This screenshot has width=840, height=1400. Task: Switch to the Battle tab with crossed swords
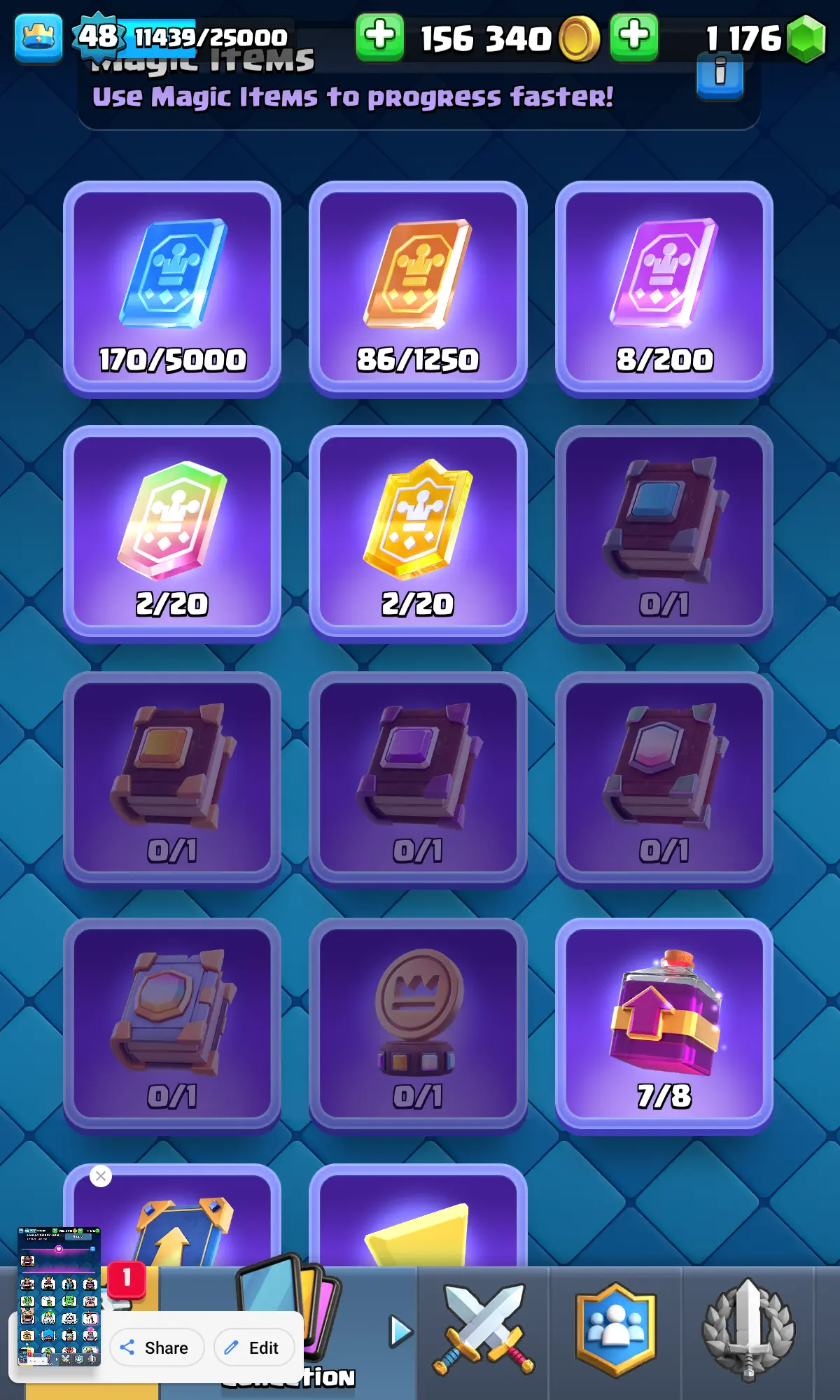[483, 1330]
